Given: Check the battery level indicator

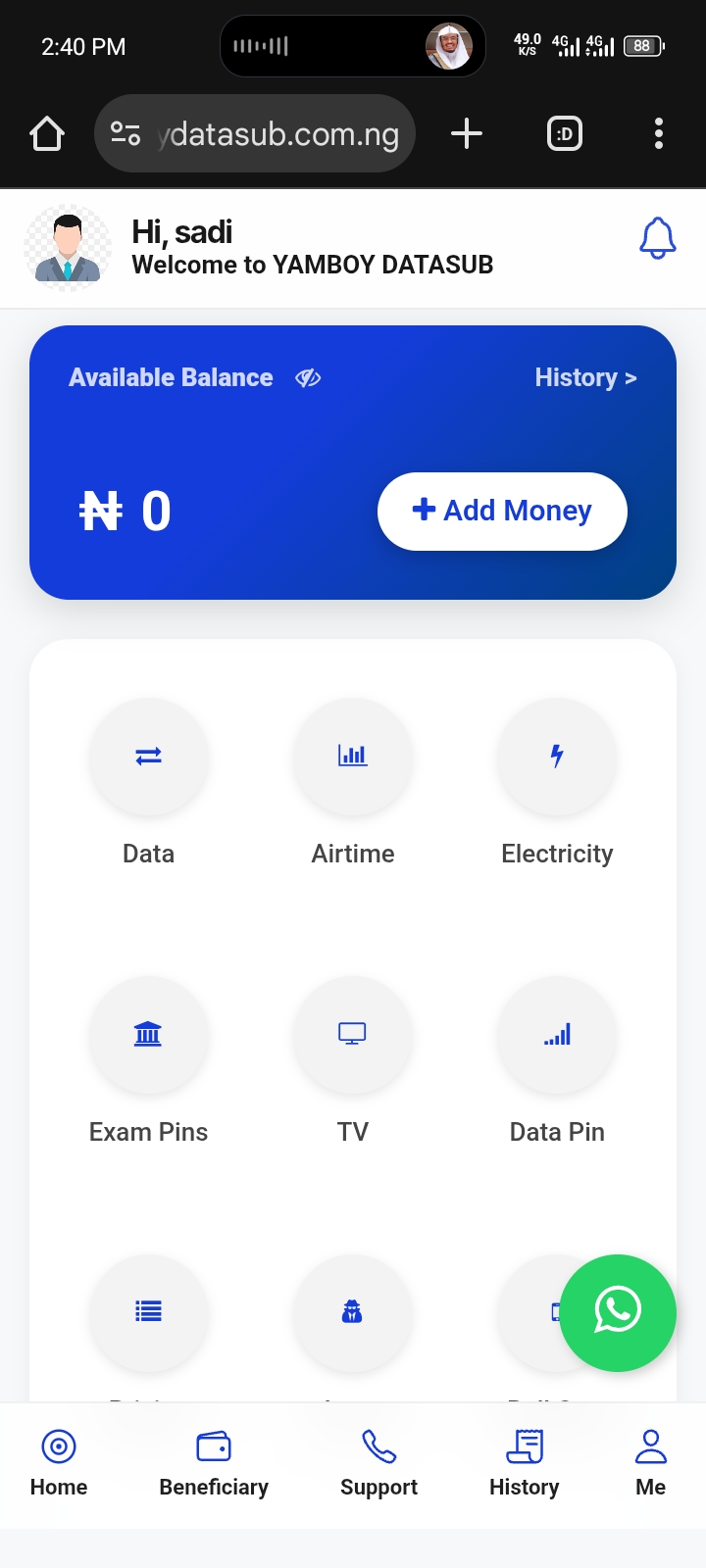Looking at the screenshot, I should (644, 45).
